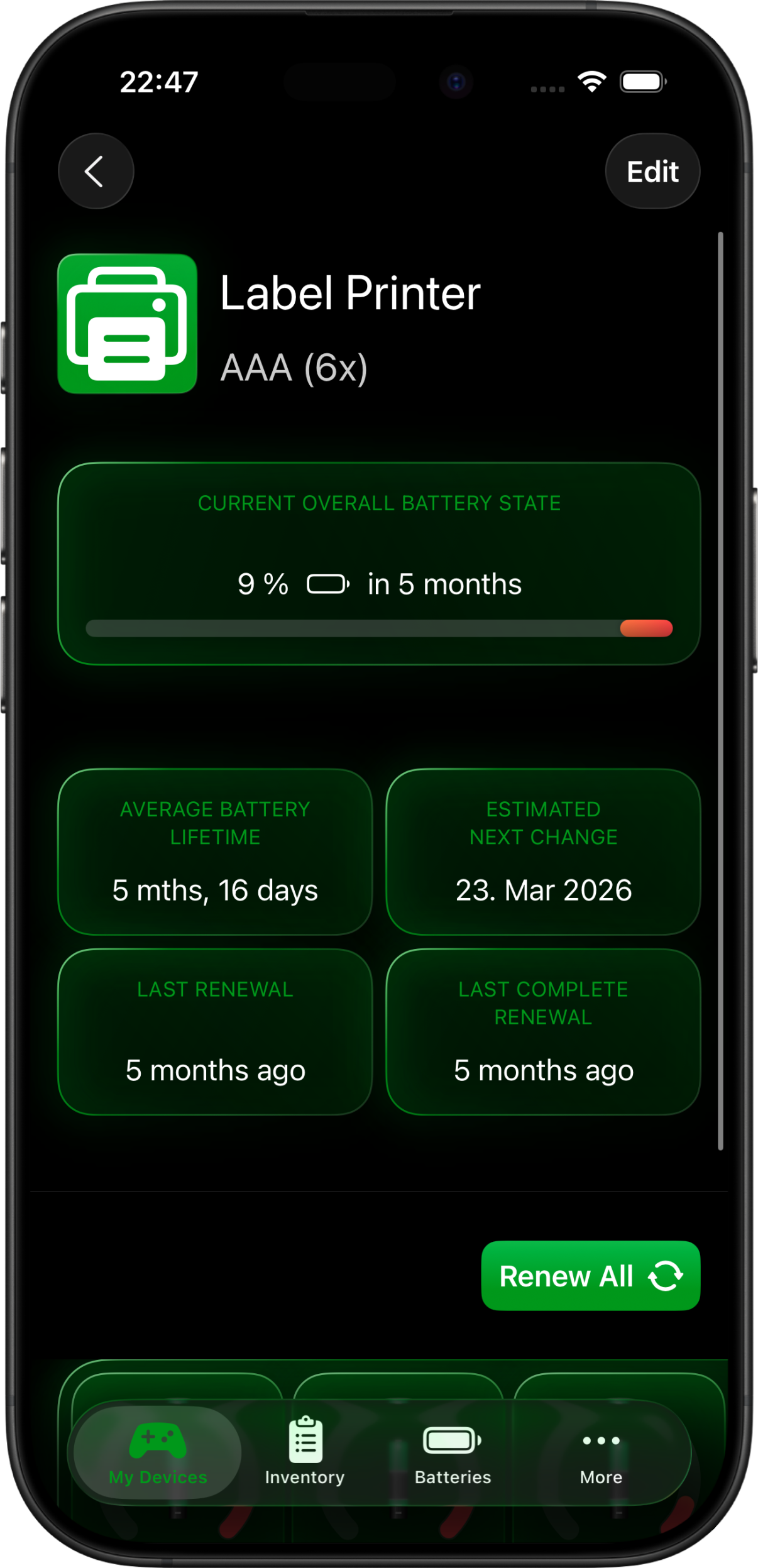
Task: Open the Edit screen
Action: pyautogui.click(x=652, y=171)
